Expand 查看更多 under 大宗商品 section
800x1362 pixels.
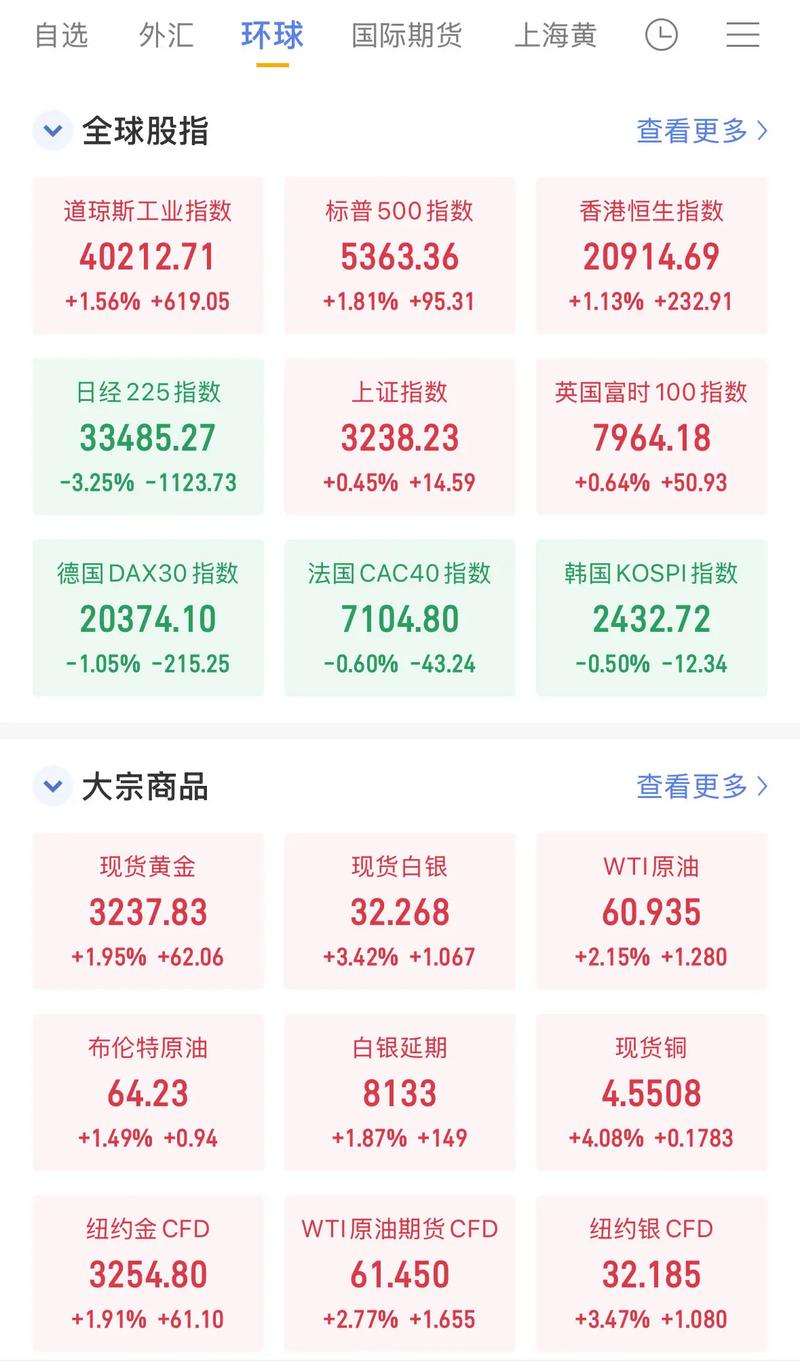[x=700, y=787]
